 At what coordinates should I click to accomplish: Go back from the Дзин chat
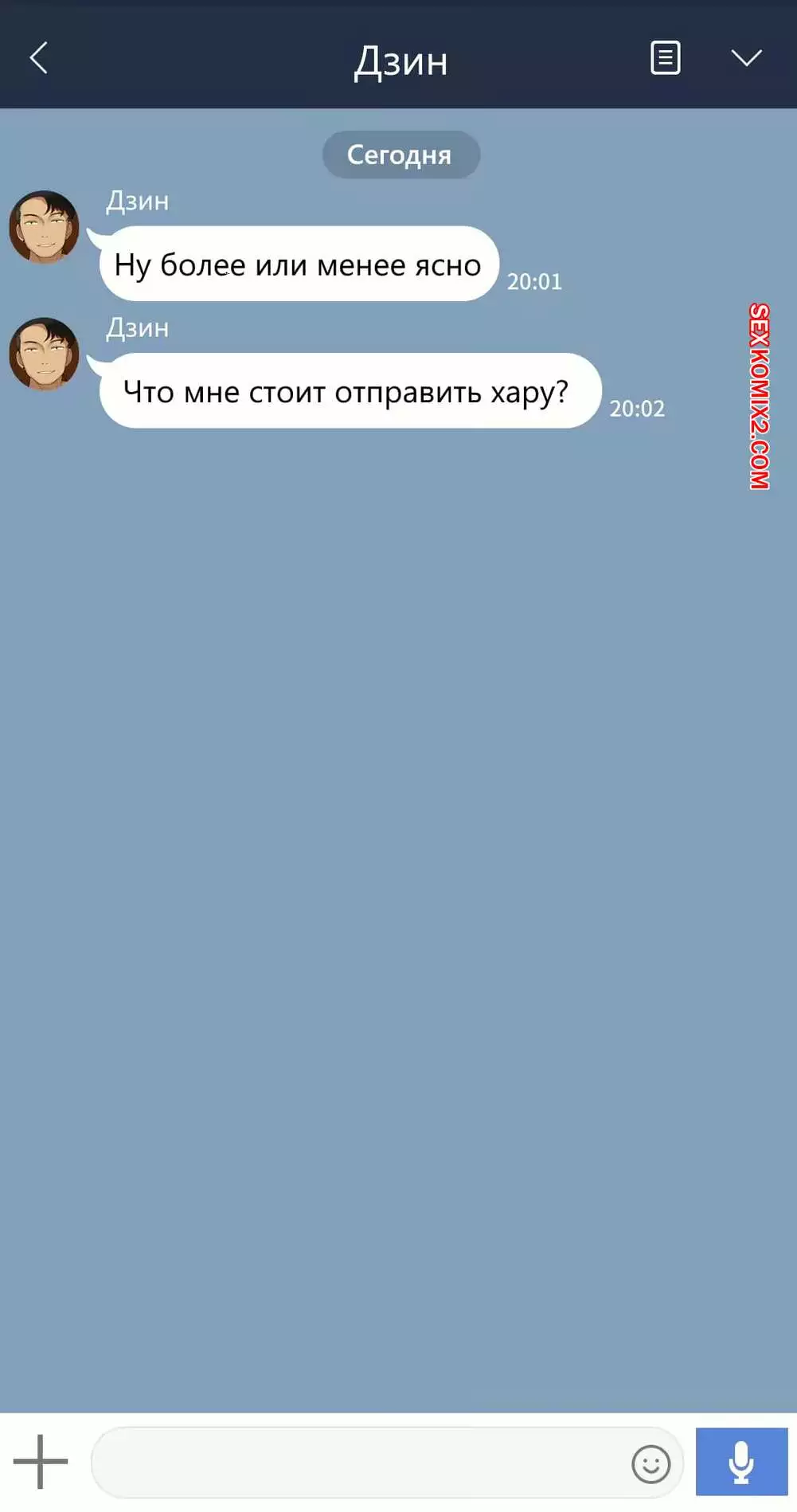pyautogui.click(x=38, y=58)
